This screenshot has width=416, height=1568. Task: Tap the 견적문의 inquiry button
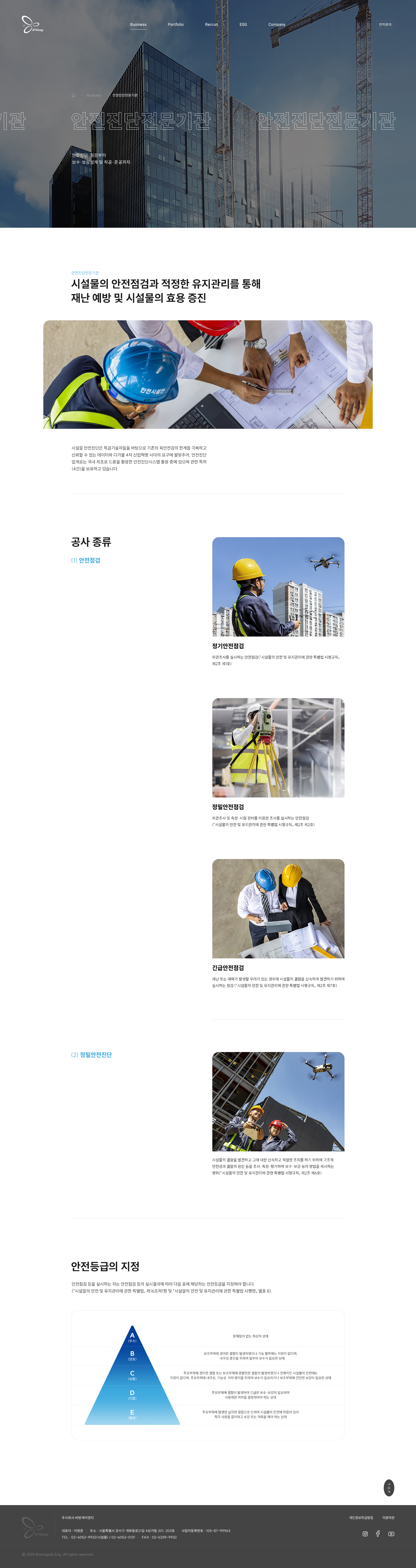pyautogui.click(x=385, y=24)
